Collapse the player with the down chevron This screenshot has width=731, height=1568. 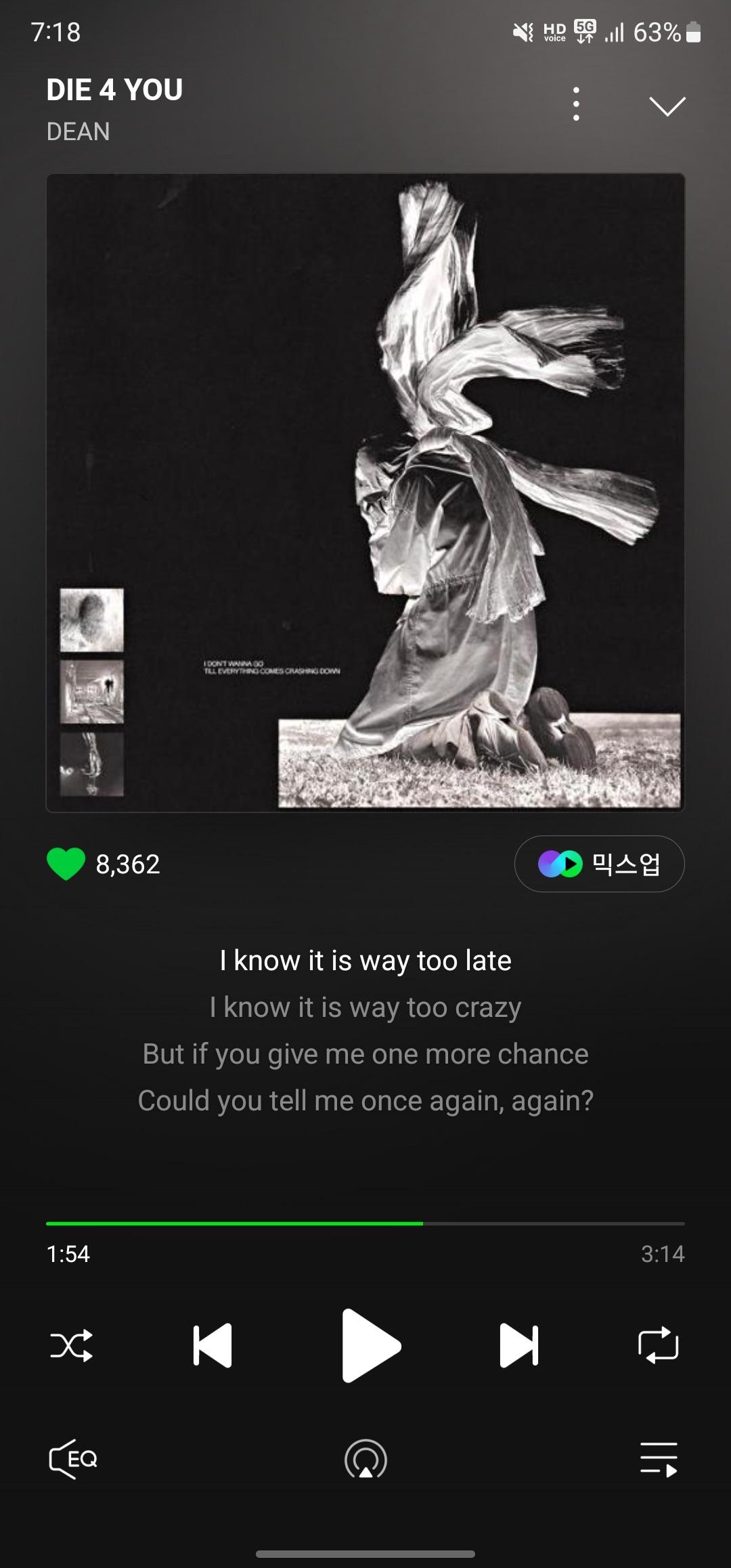667,106
